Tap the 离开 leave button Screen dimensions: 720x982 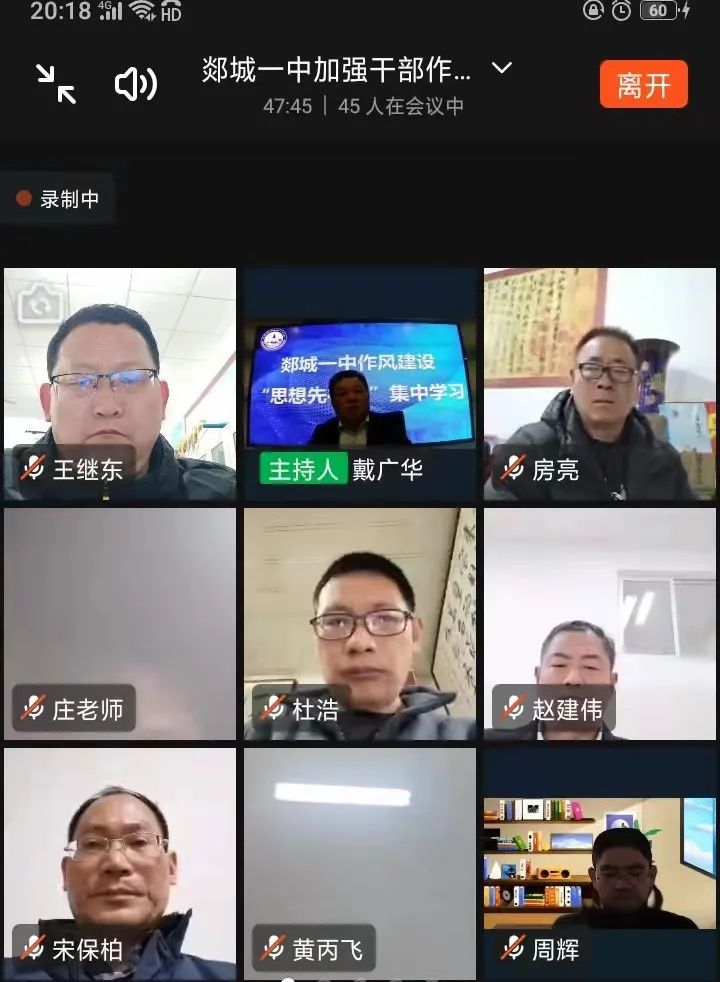[643, 85]
